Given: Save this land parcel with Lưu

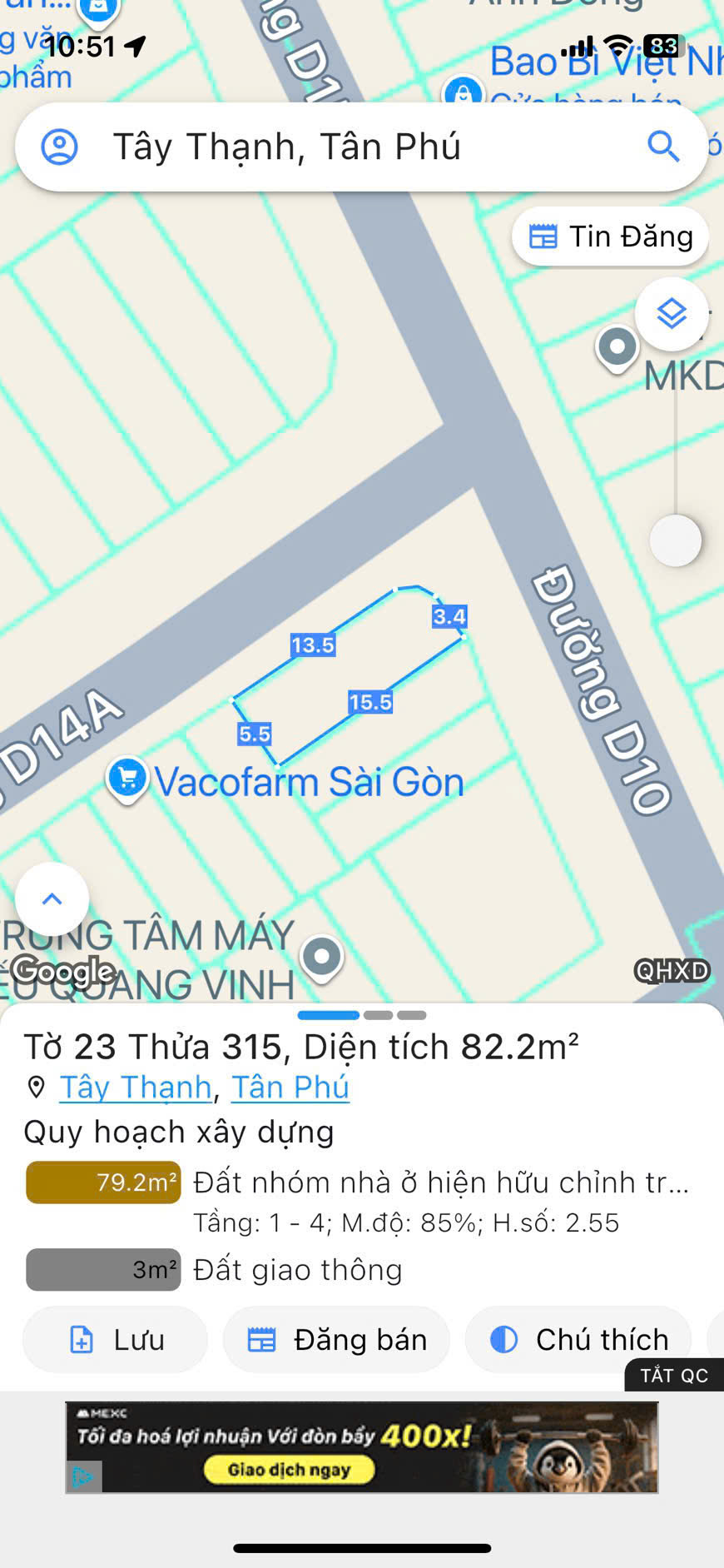Looking at the screenshot, I should click(x=115, y=1340).
